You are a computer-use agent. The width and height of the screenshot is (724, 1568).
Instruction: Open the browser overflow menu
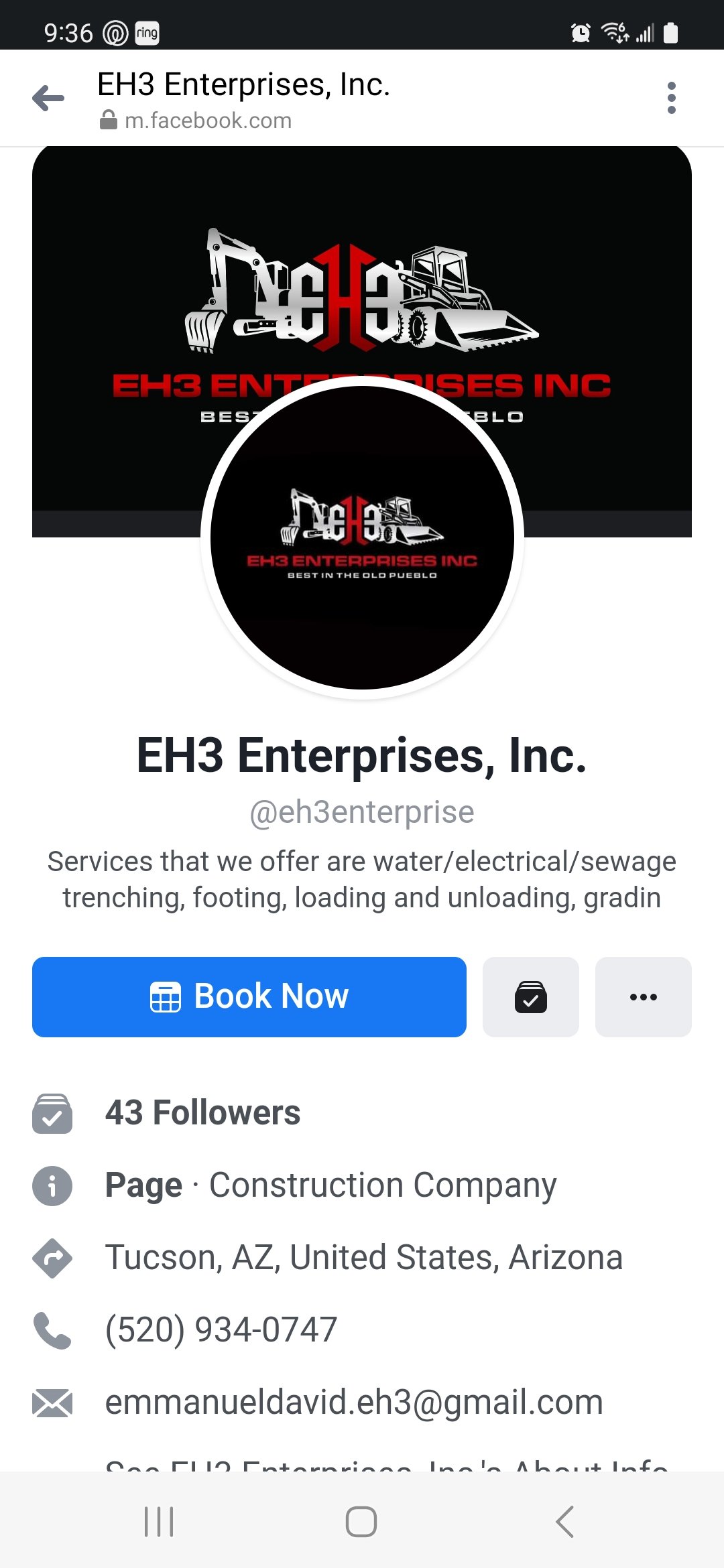coord(671,99)
